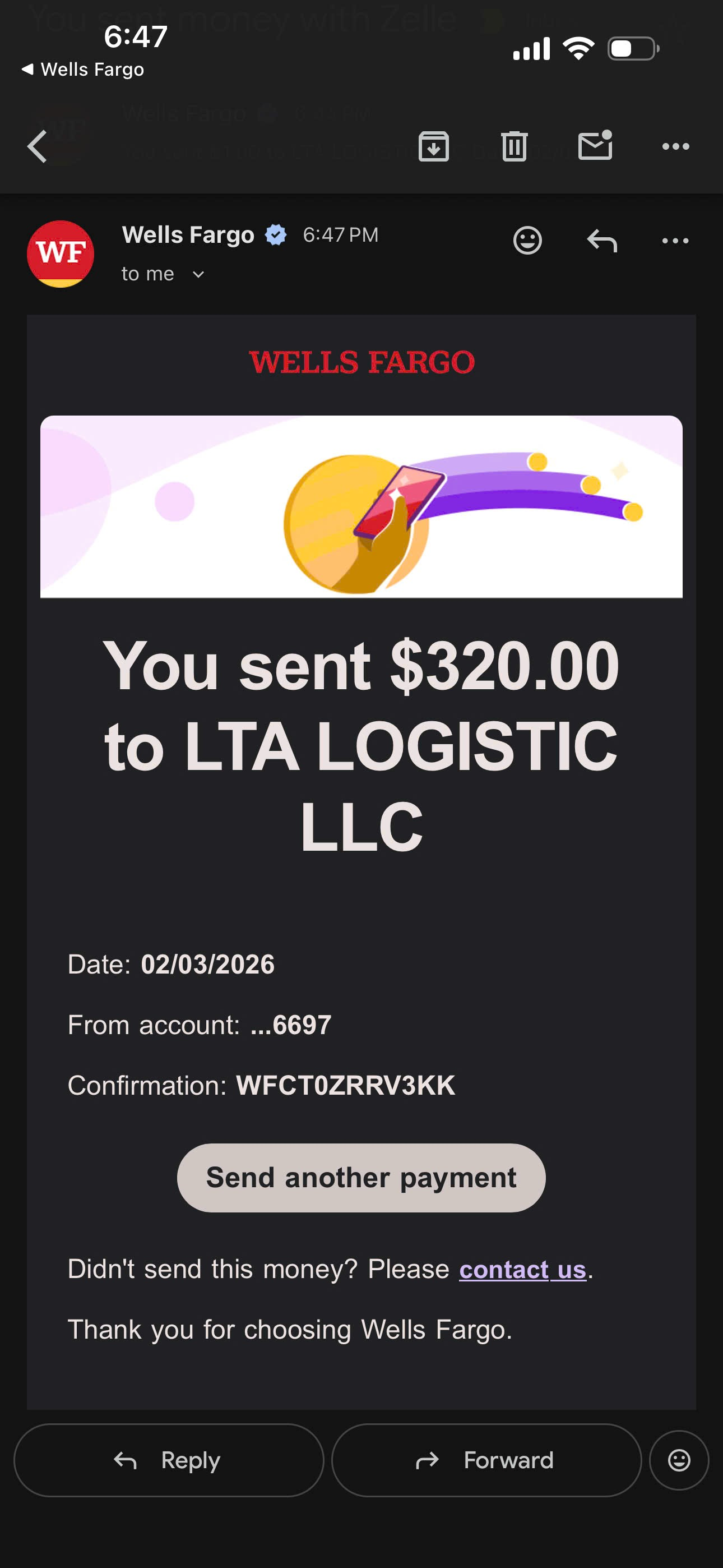Return to Wells Fargo app
This screenshot has width=723, height=1568.
[x=83, y=70]
